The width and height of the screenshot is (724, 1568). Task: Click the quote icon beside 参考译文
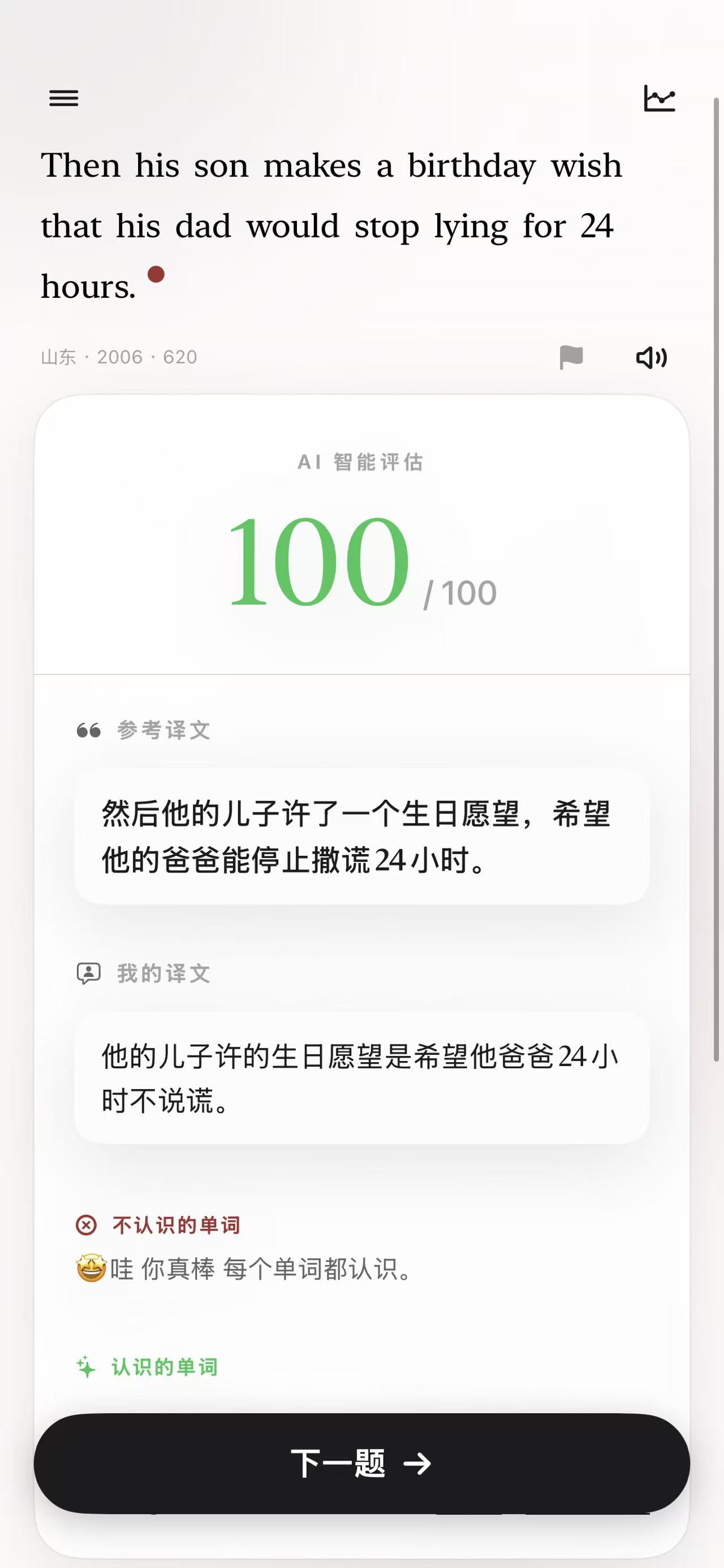89,730
